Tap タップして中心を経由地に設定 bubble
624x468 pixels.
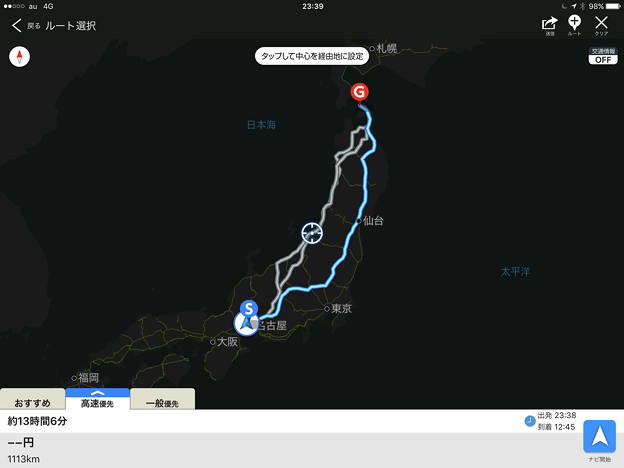point(312,56)
